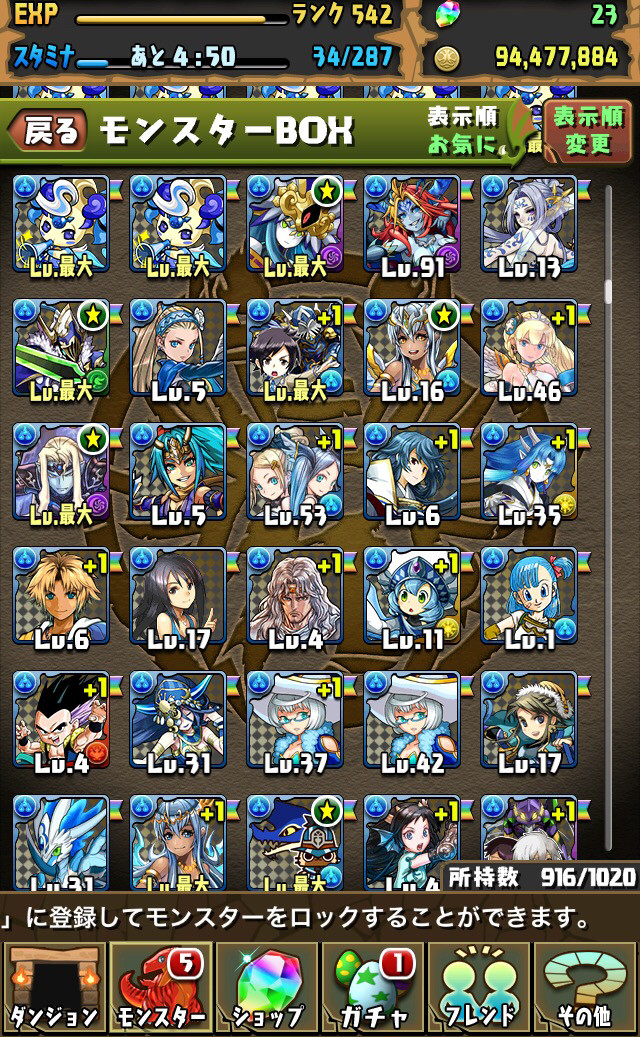Go to the ショップ tab
The image size is (640, 1037).
point(267,989)
